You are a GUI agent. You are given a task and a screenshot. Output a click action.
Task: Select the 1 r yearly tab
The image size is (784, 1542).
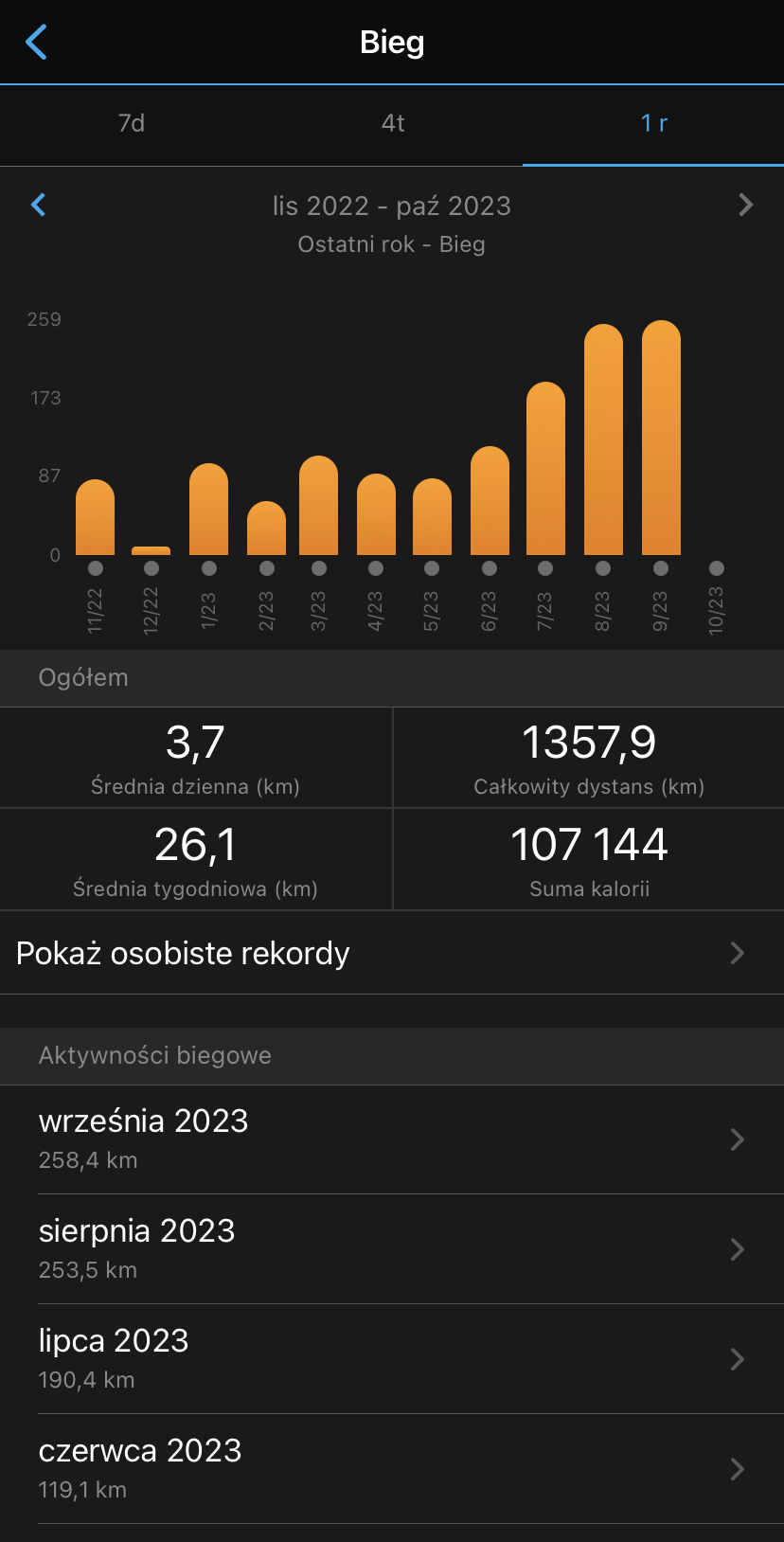coord(653,124)
